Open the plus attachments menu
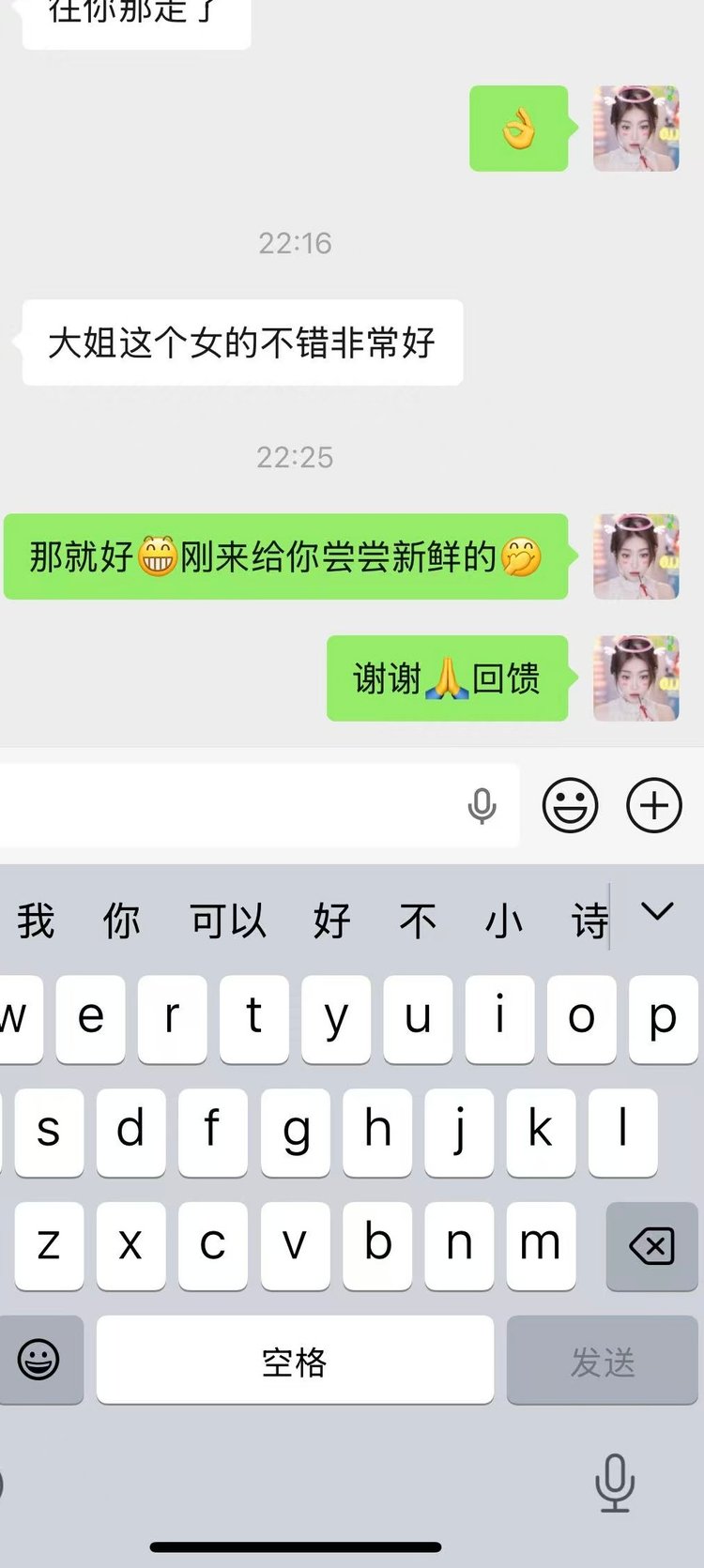This screenshot has height=1568, width=704. (653, 806)
